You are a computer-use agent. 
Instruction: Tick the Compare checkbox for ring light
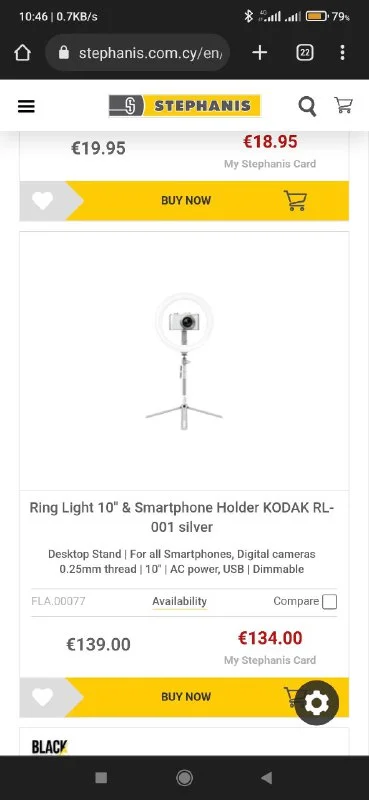330,602
